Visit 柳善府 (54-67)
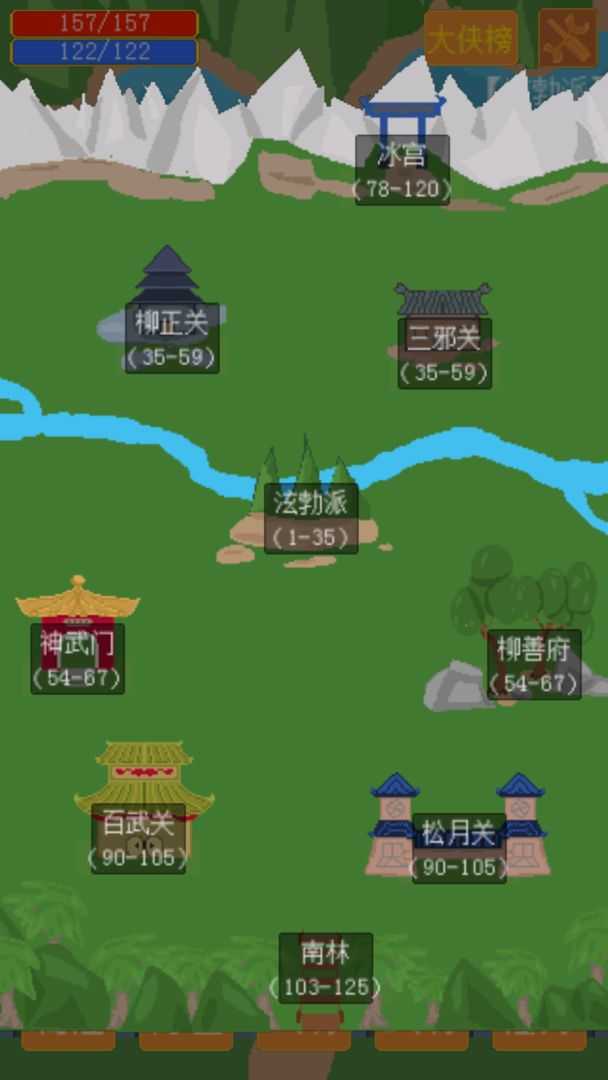Image resolution: width=608 pixels, height=1080 pixels. pos(534,664)
